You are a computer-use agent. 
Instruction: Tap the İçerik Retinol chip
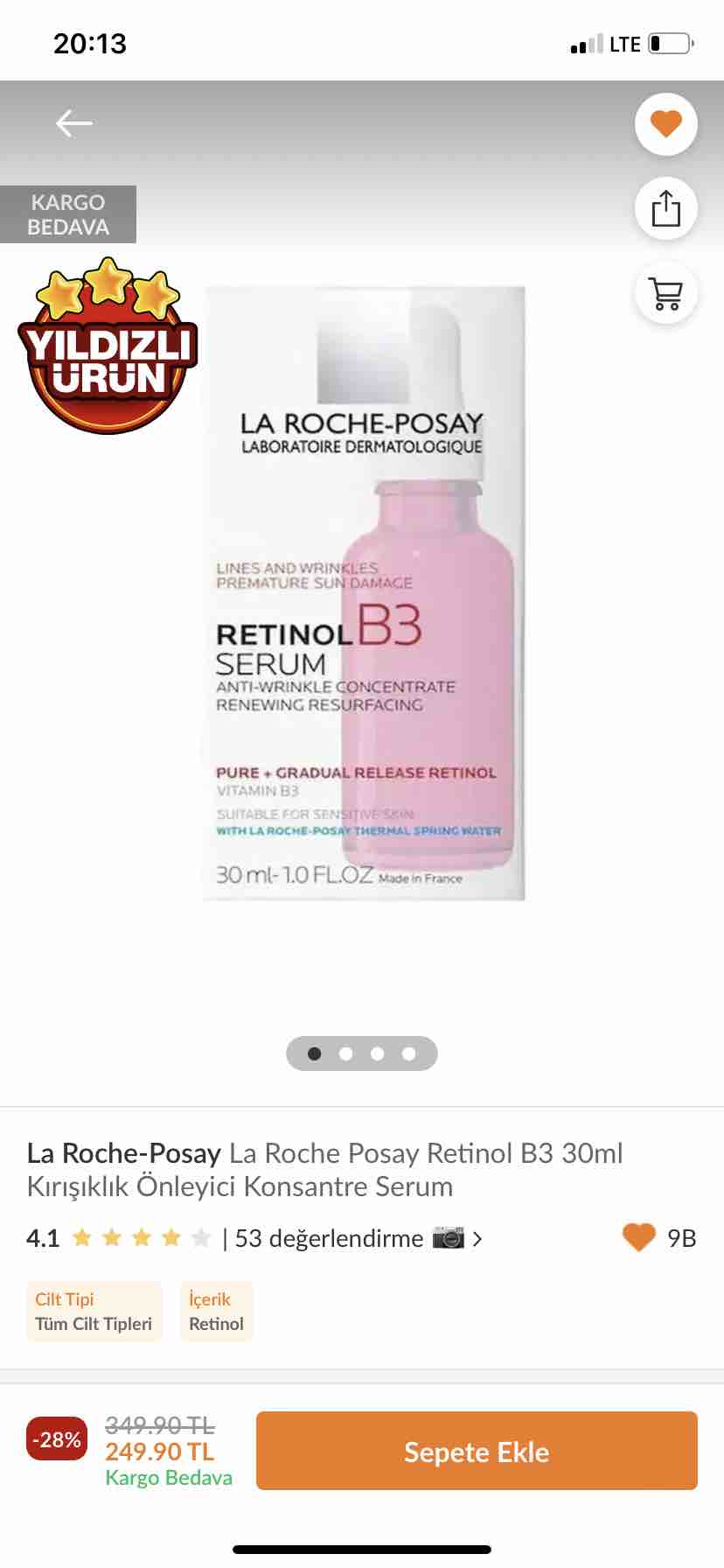point(216,1312)
